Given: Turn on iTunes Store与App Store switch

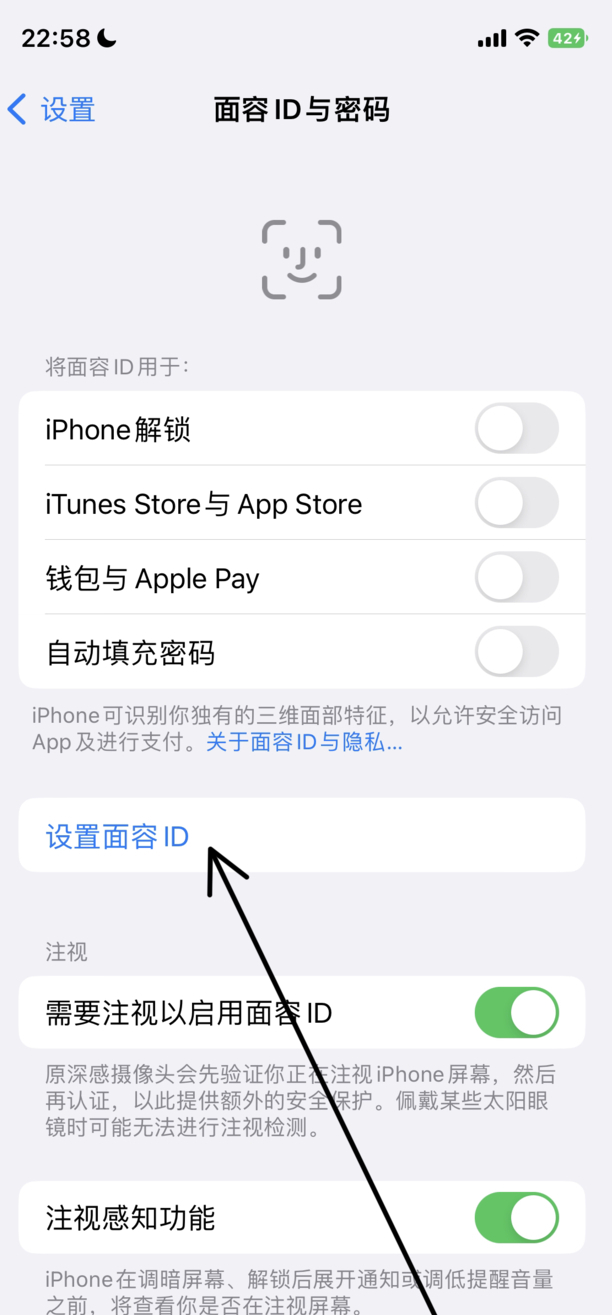Looking at the screenshot, I should 516,503.
